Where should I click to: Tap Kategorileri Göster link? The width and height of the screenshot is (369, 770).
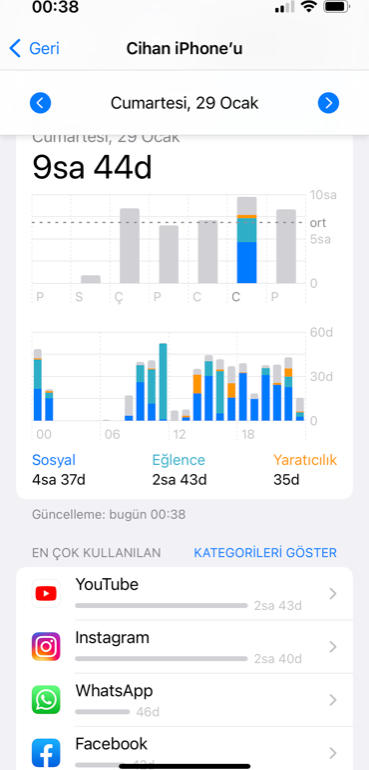(265, 552)
